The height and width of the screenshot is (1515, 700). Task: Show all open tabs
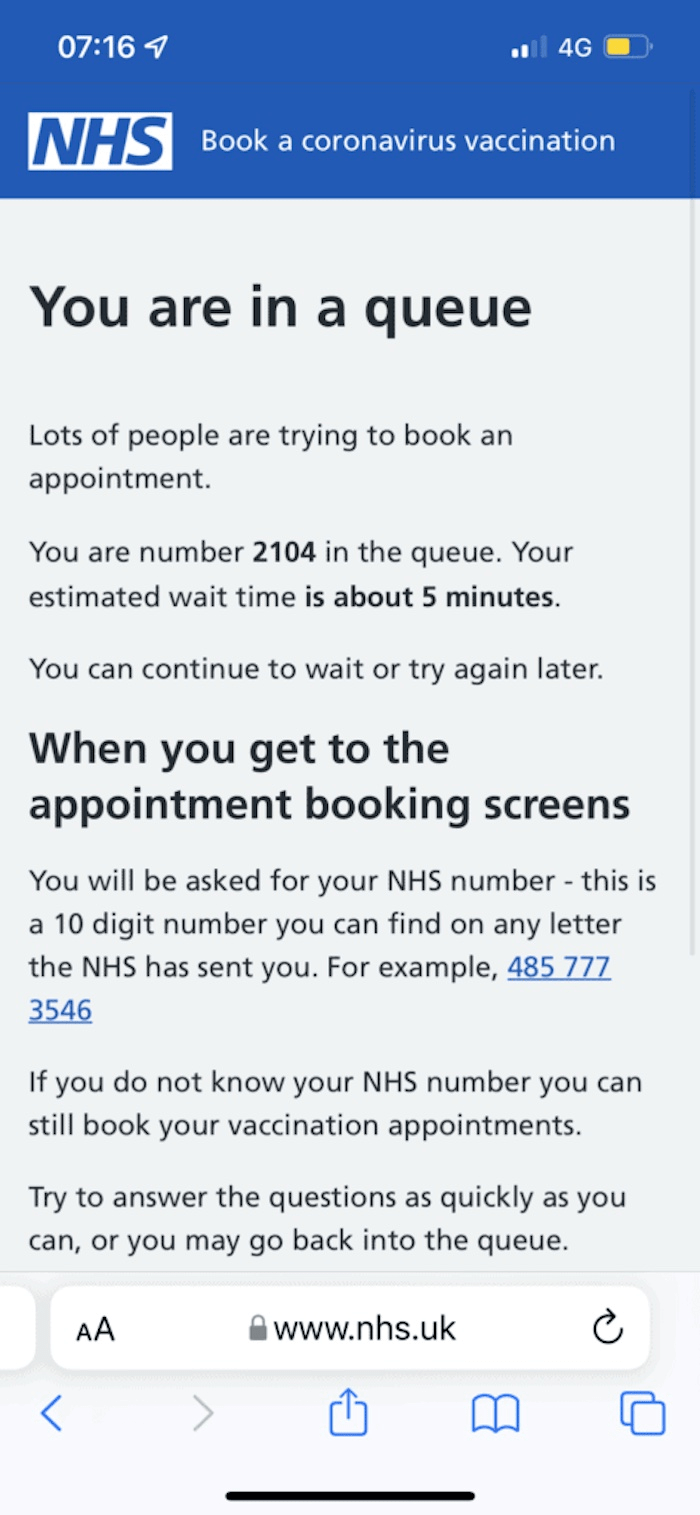[642, 1414]
